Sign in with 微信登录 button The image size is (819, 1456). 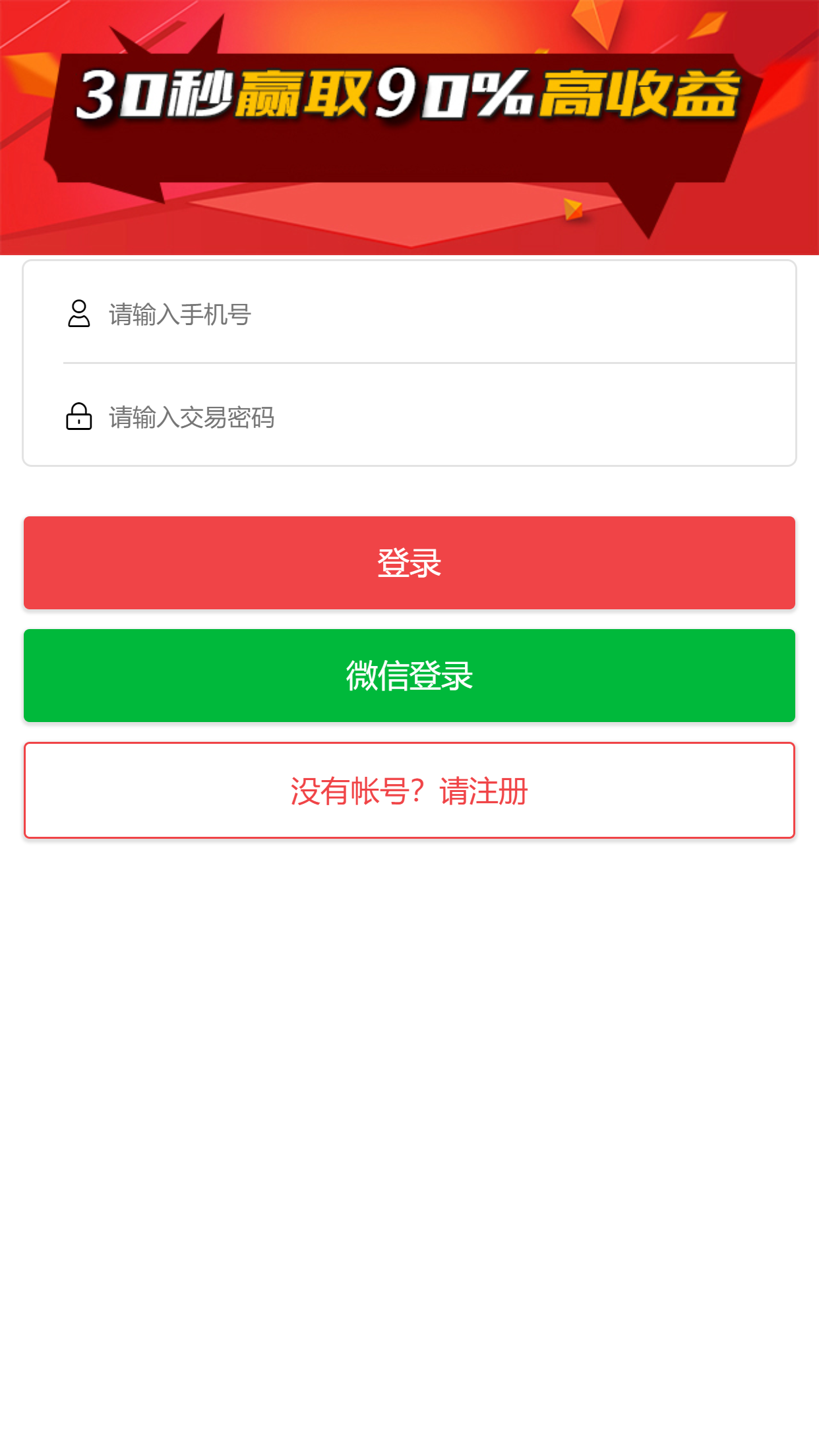409,675
